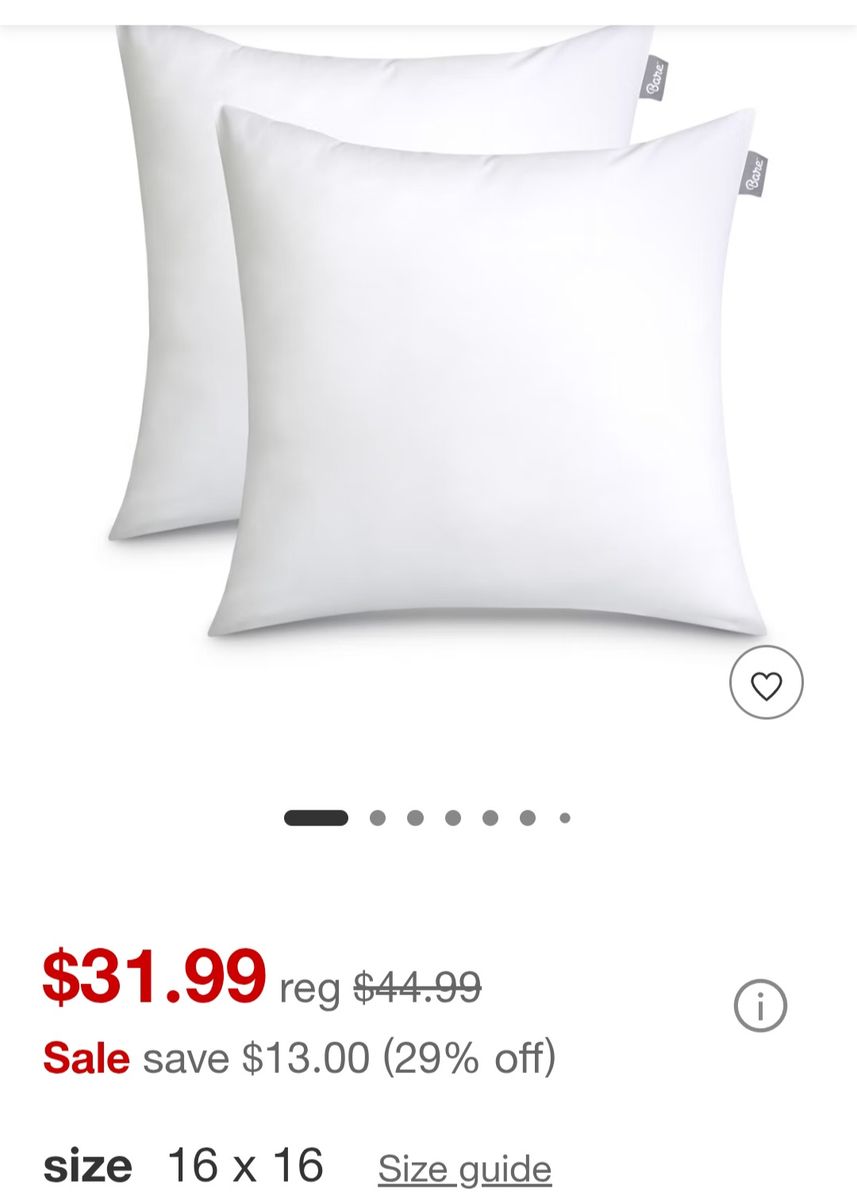Jump to the second image dot

[378, 818]
